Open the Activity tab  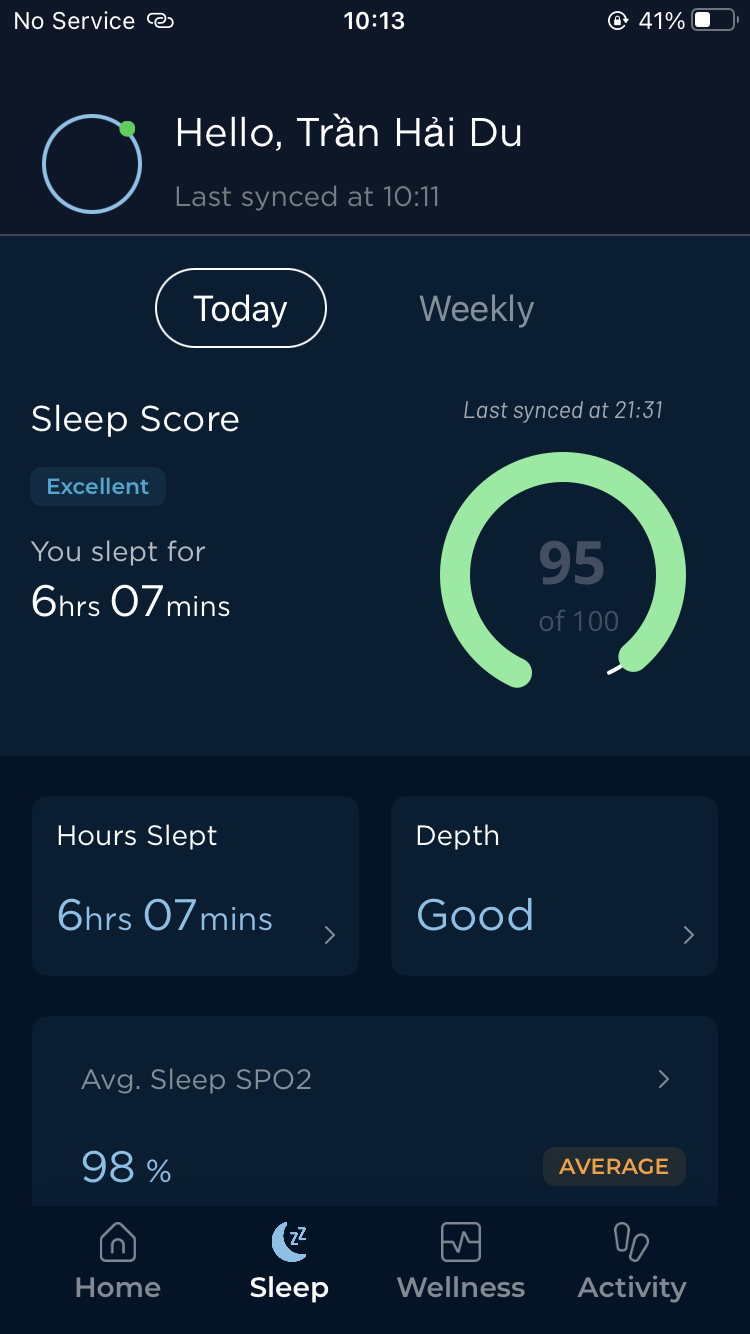pos(632,1261)
